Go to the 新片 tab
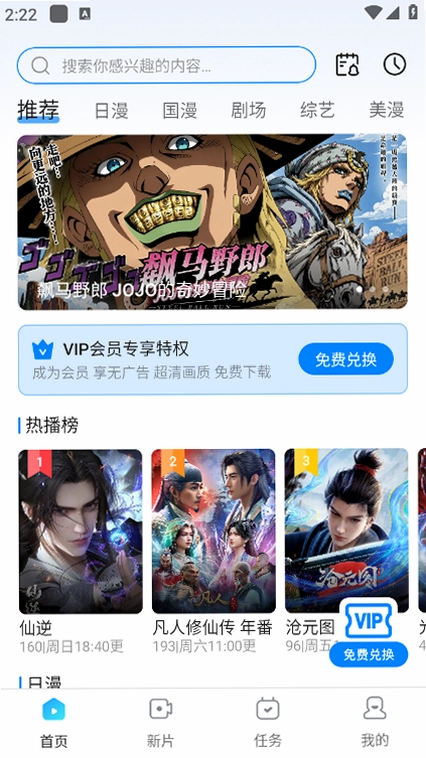This screenshot has width=426, height=758. pos(160,722)
